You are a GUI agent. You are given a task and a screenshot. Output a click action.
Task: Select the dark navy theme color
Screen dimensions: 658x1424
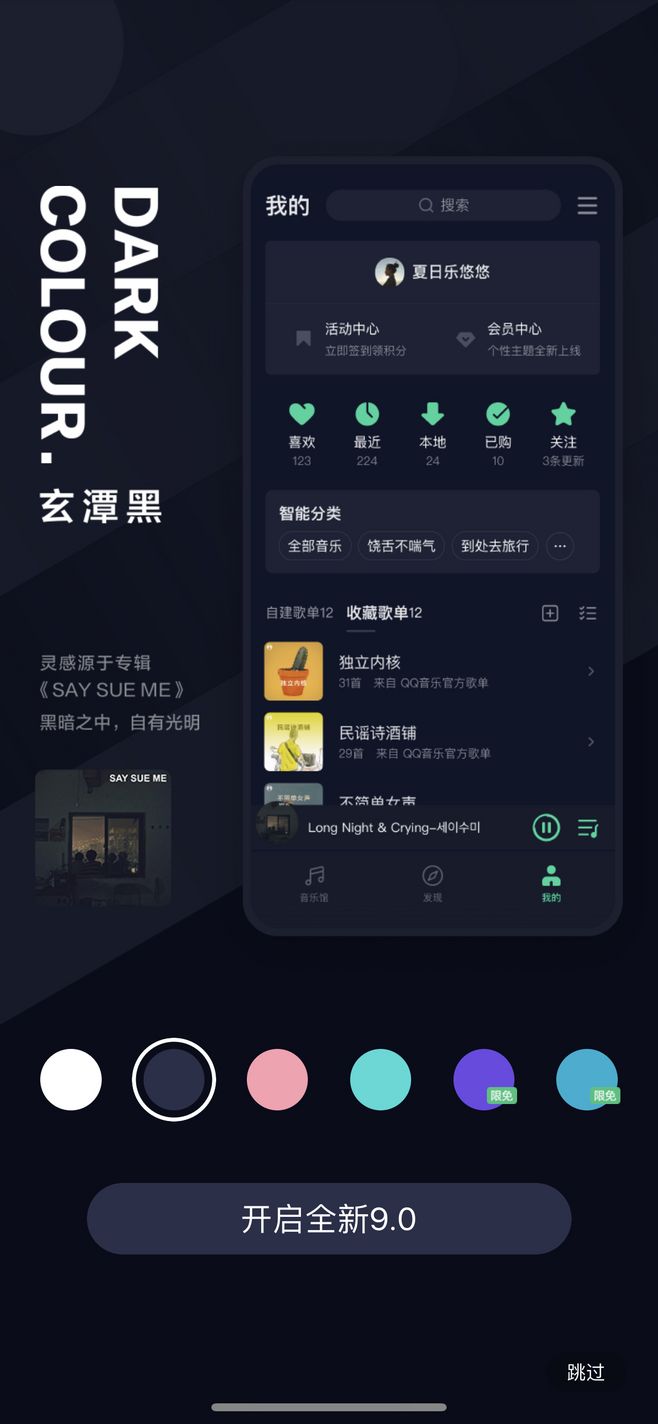point(174,1079)
